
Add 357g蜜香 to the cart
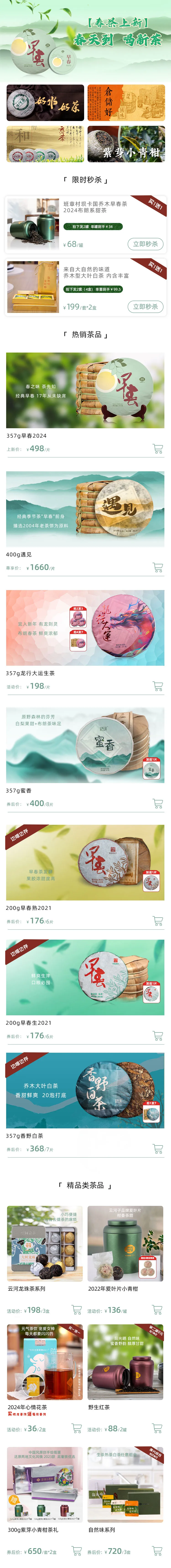(x=158, y=803)
